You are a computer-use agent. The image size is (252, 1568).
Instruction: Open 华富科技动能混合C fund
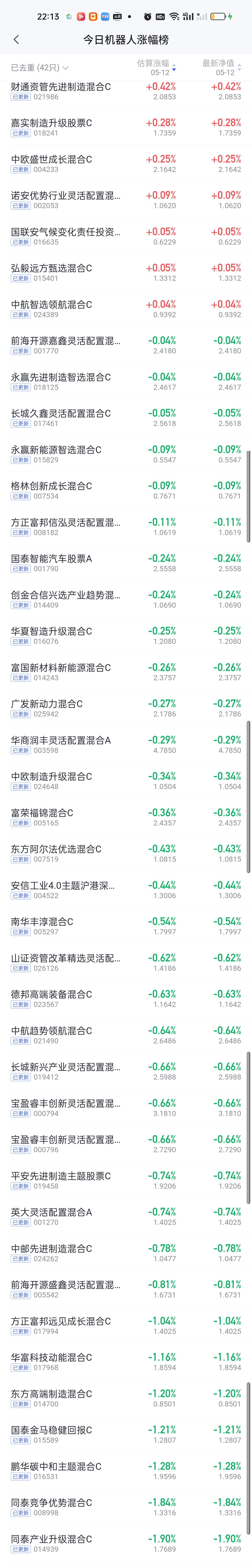pos(126,1362)
